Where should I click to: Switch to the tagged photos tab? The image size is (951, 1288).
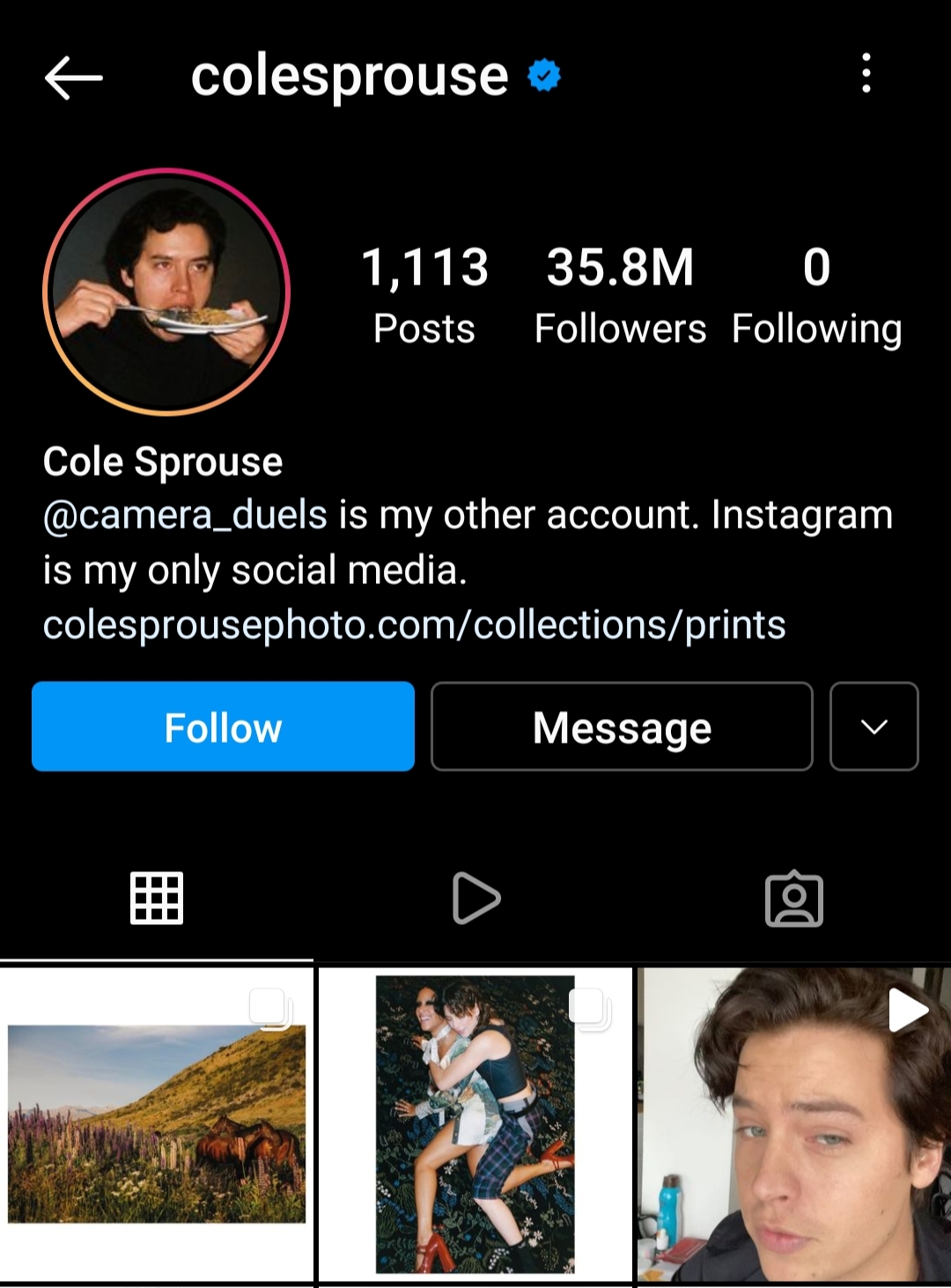click(x=793, y=899)
